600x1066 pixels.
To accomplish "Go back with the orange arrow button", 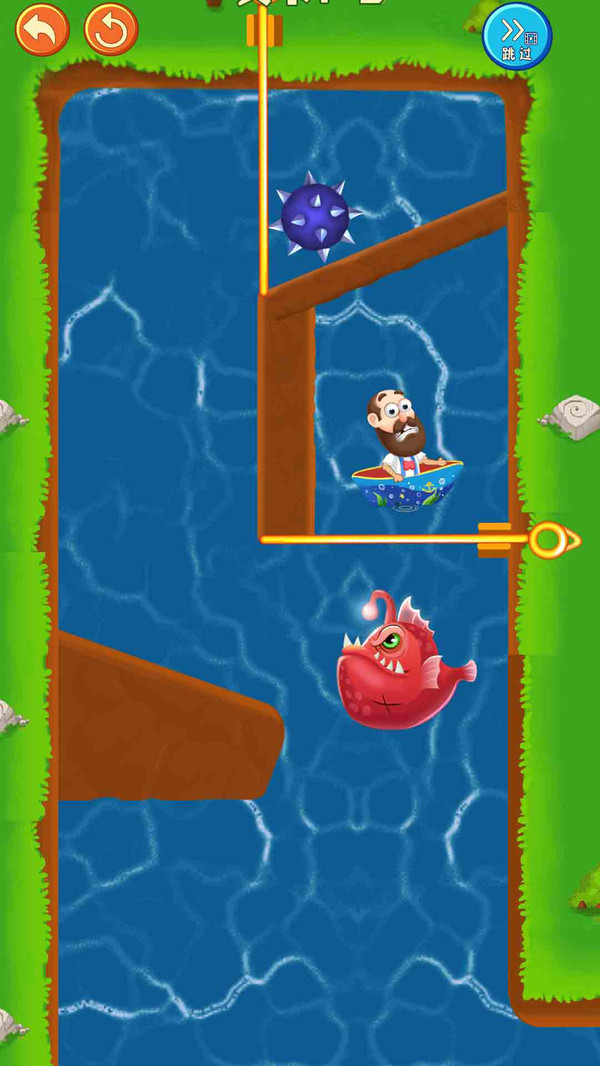I will 42,30.
